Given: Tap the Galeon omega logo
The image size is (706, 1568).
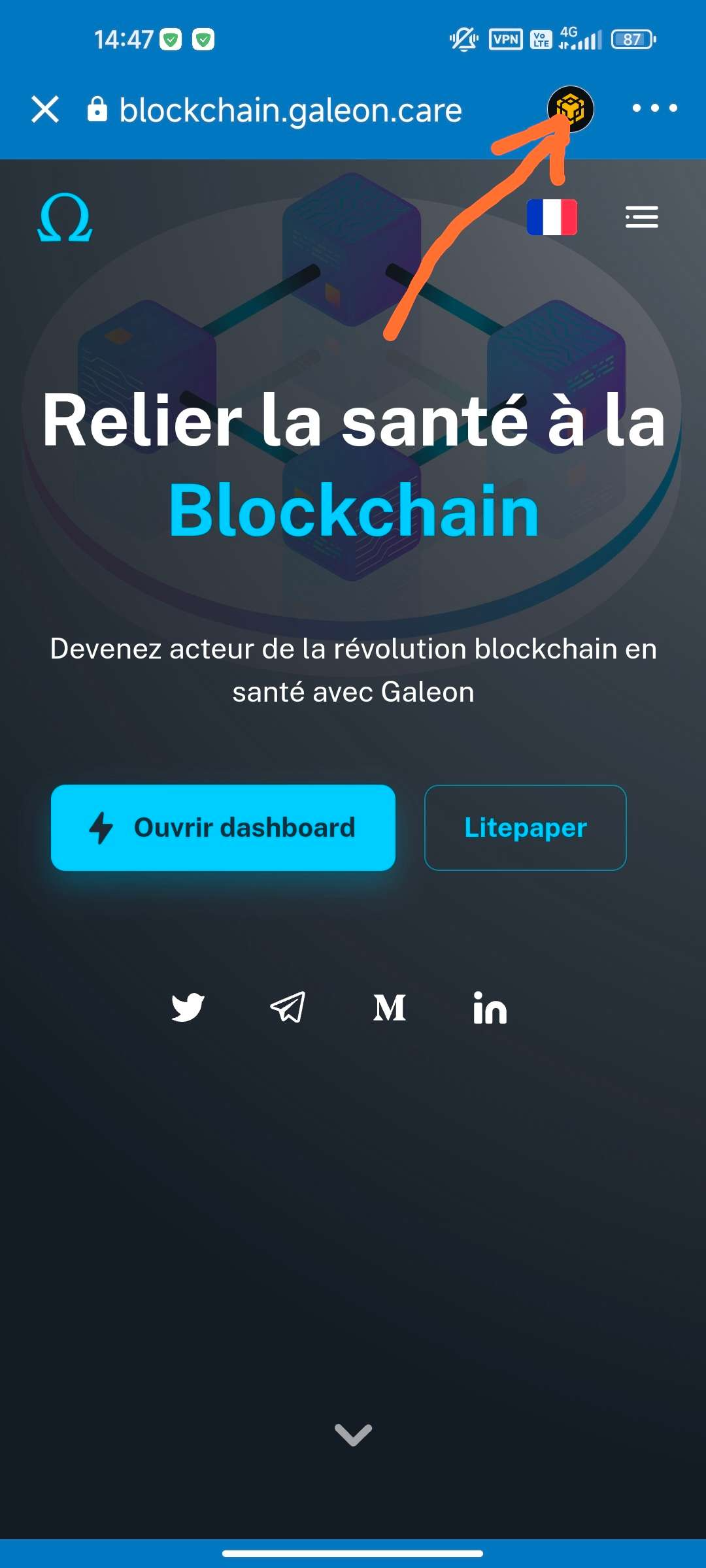Looking at the screenshot, I should click(x=65, y=218).
